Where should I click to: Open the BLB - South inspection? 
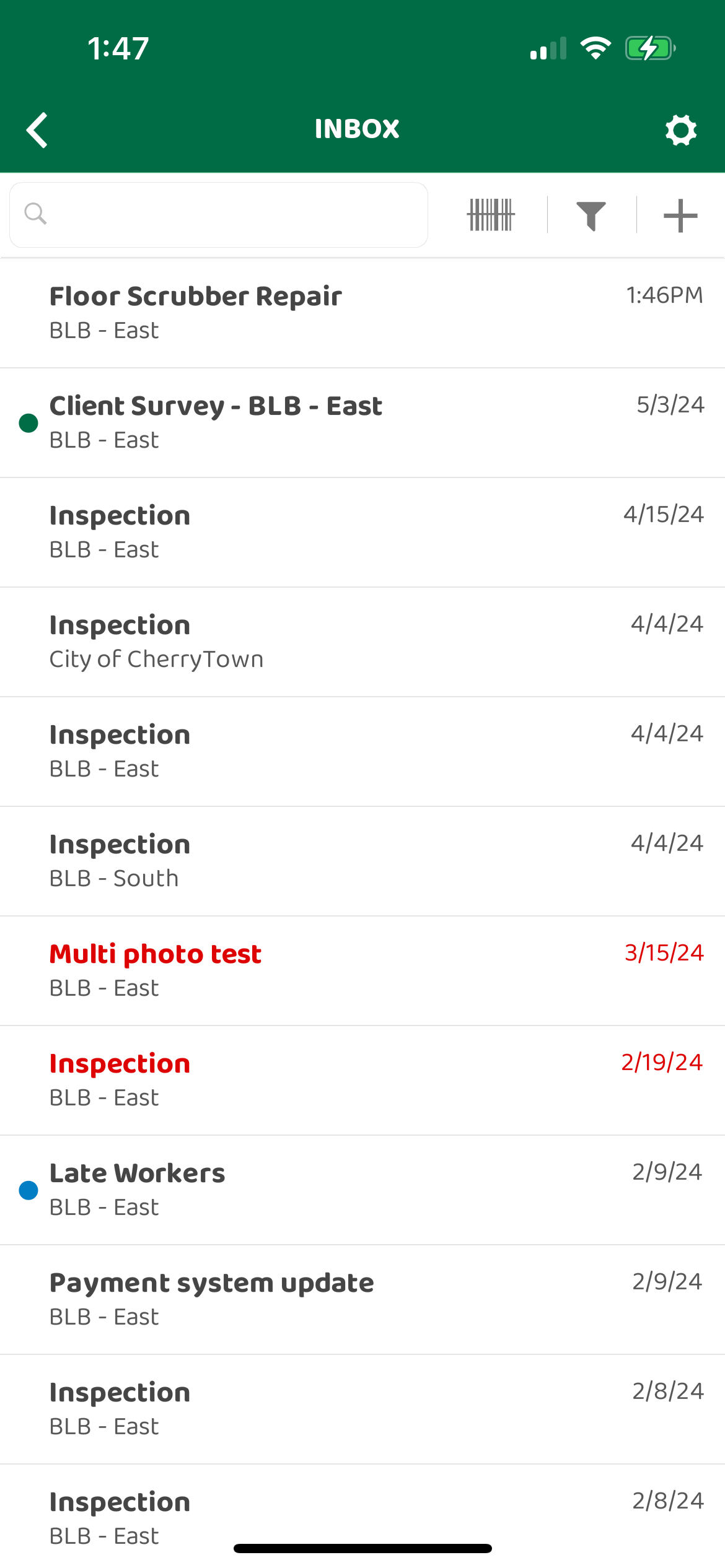362,861
